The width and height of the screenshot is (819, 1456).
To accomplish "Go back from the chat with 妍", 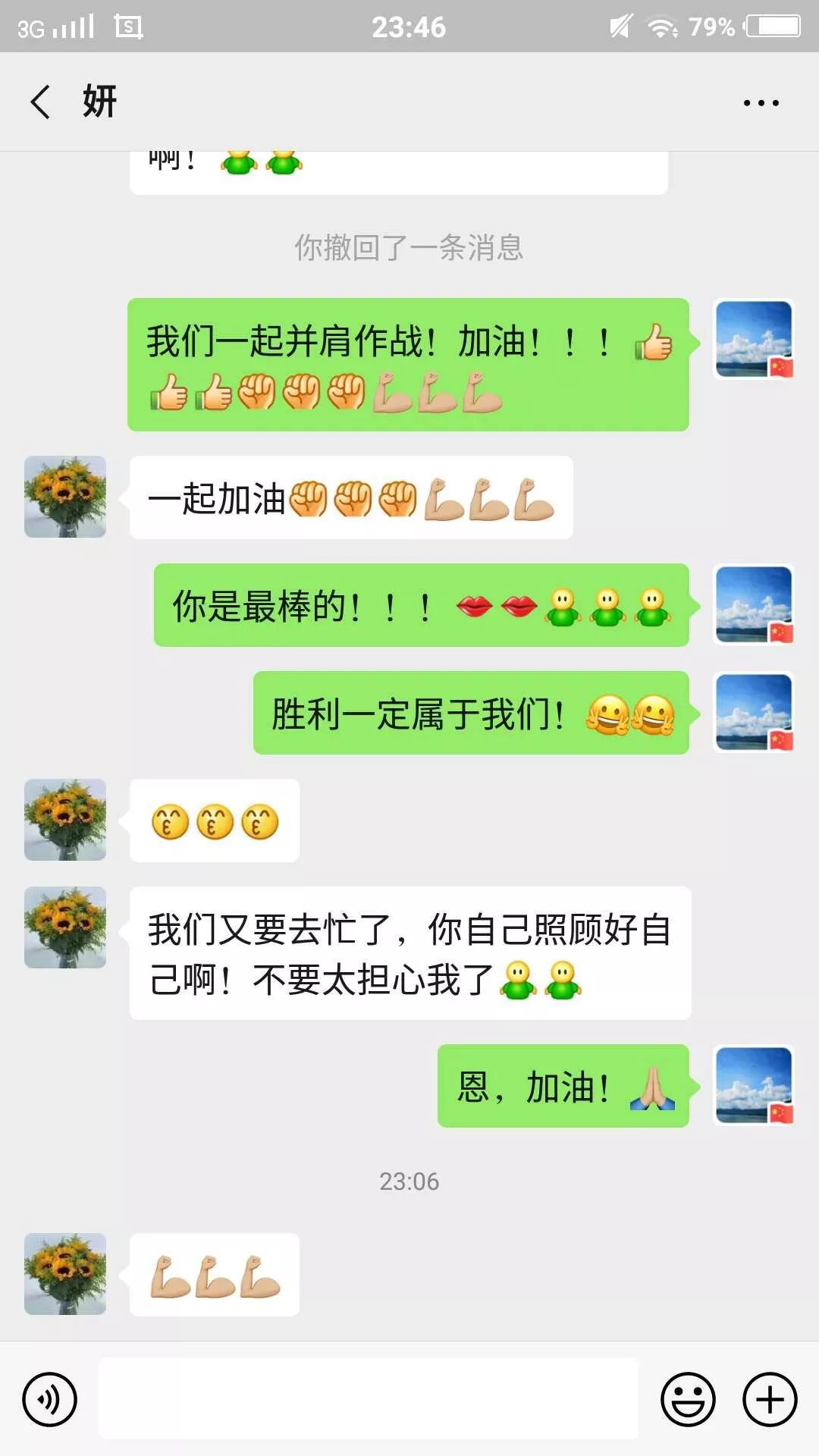I will click(x=41, y=102).
